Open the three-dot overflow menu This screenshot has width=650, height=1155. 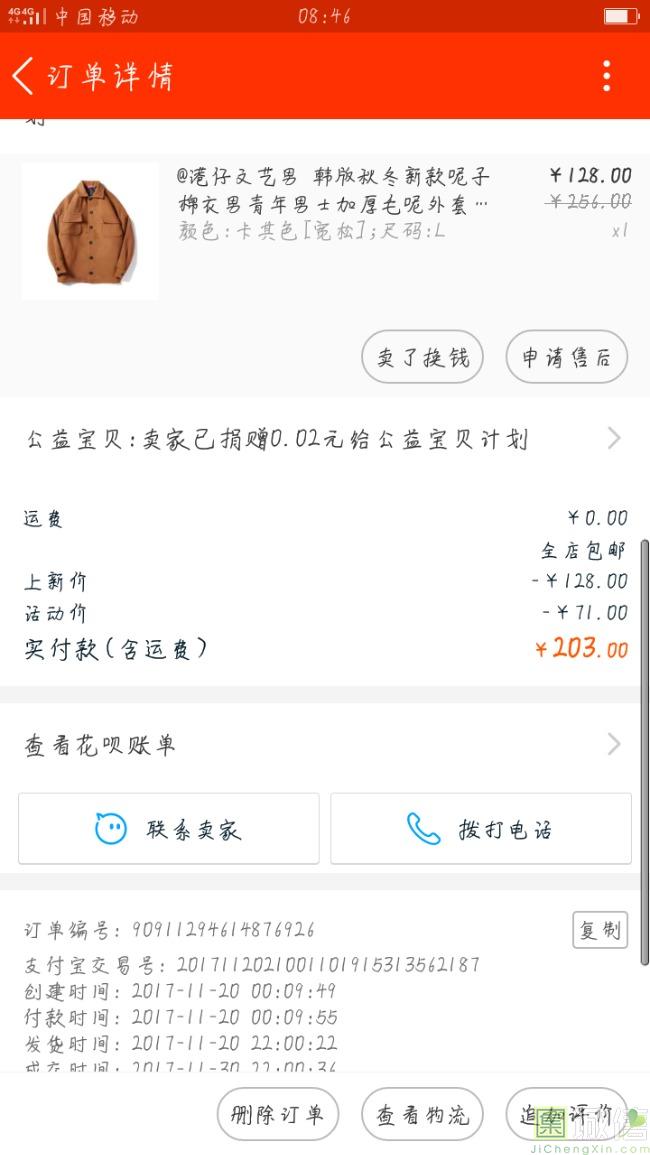tap(606, 76)
